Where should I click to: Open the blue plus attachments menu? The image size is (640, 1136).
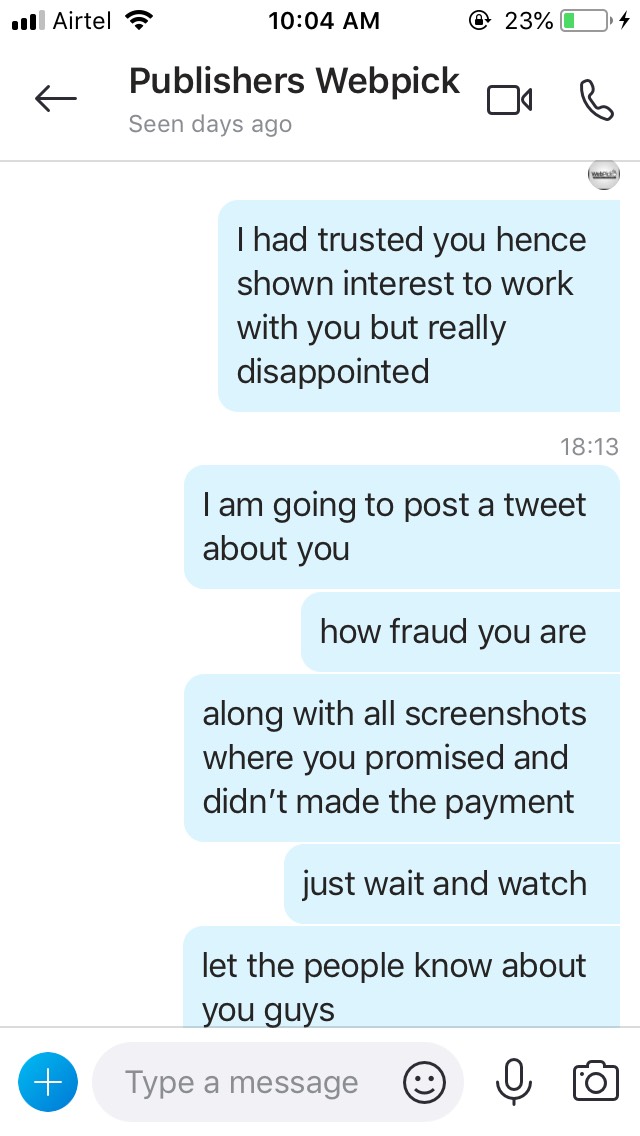coord(47,1081)
